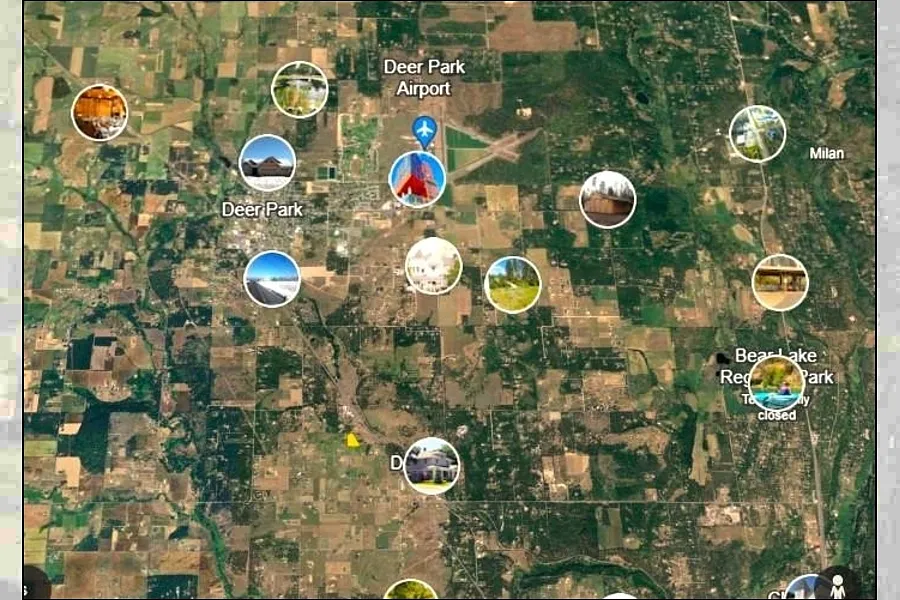Open the house photo bubble south of Deer Park
This screenshot has height=600, width=900.
click(x=432, y=466)
